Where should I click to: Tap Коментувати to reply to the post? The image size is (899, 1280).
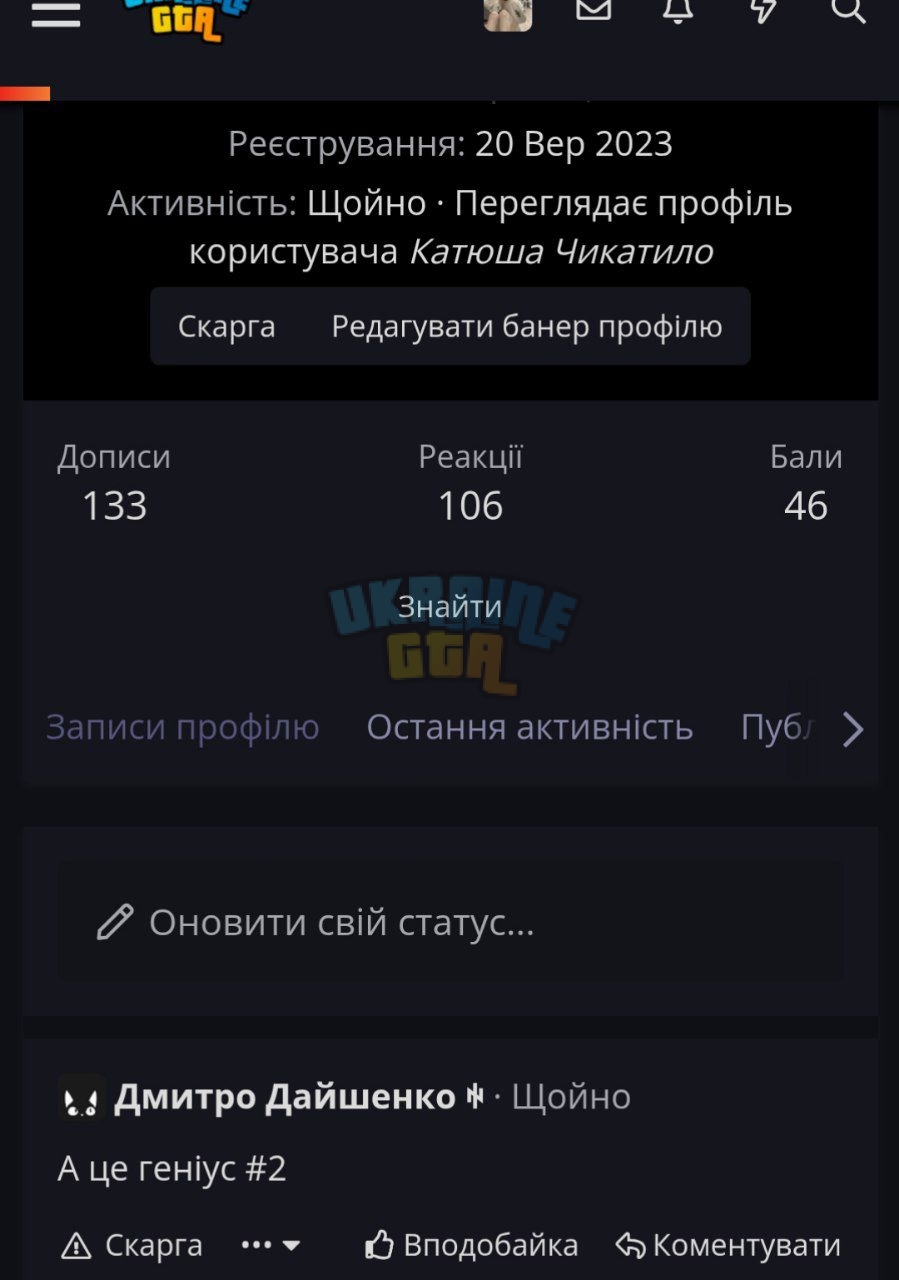tap(728, 1245)
